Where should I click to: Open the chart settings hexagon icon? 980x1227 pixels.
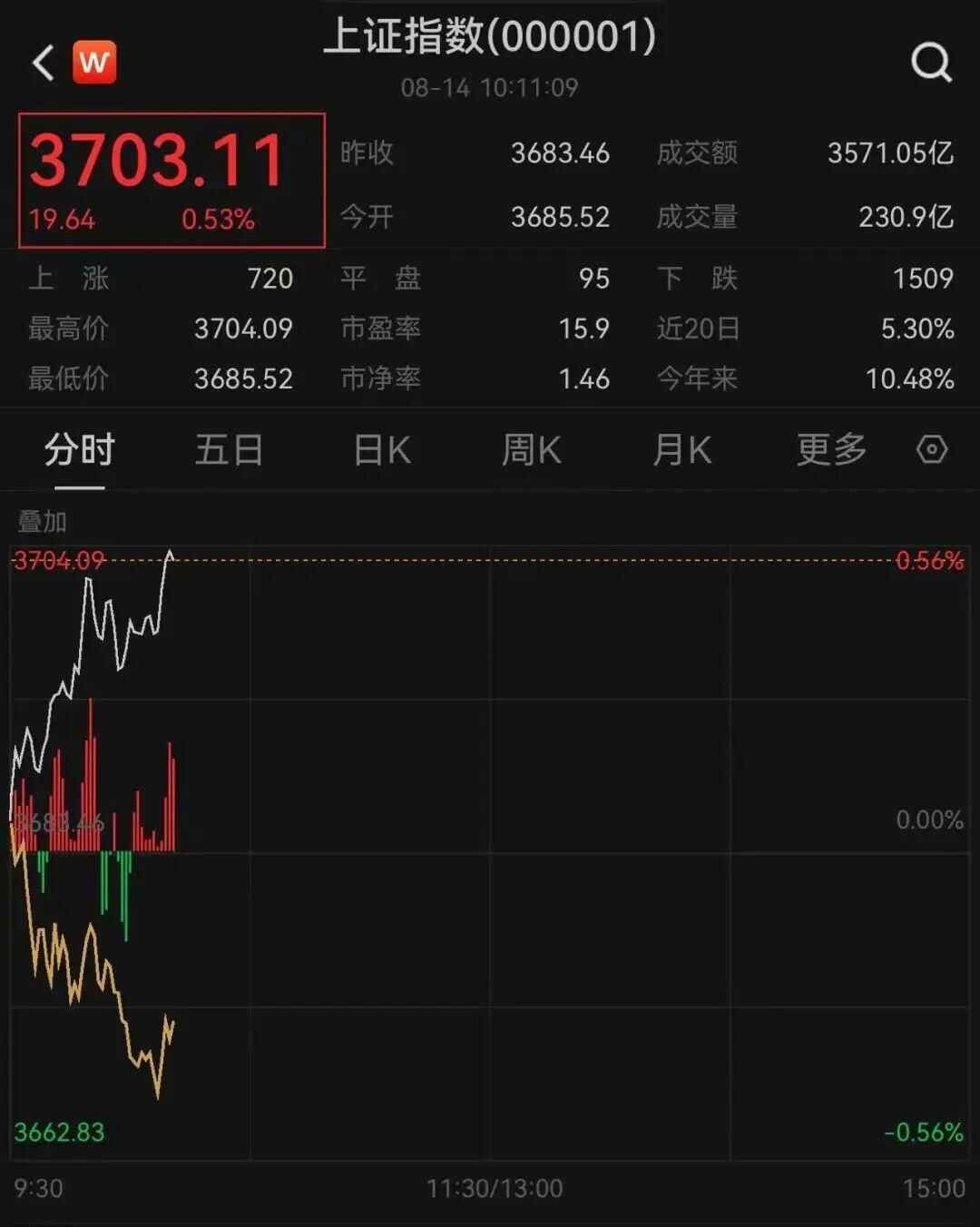click(x=932, y=450)
